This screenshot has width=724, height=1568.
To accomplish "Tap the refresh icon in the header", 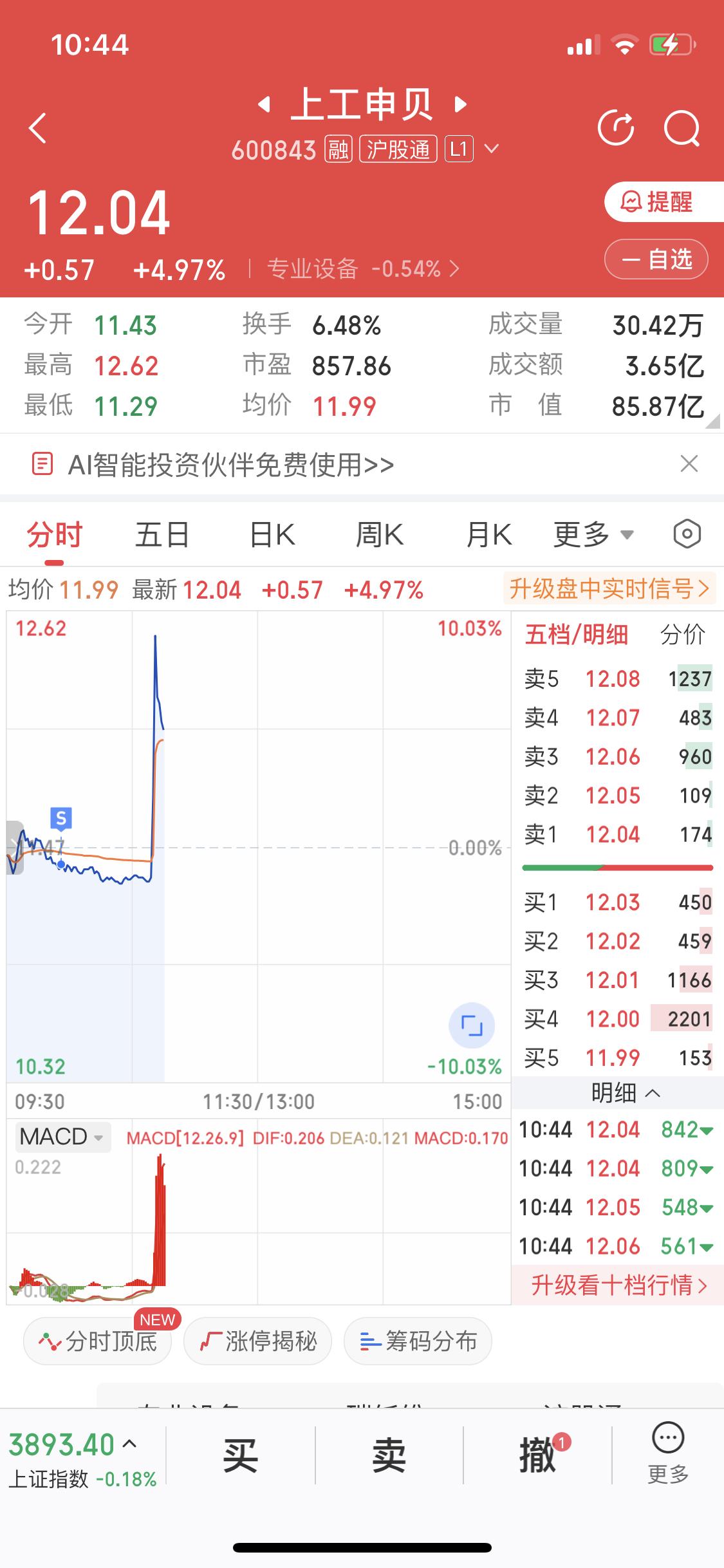I will tap(617, 127).
